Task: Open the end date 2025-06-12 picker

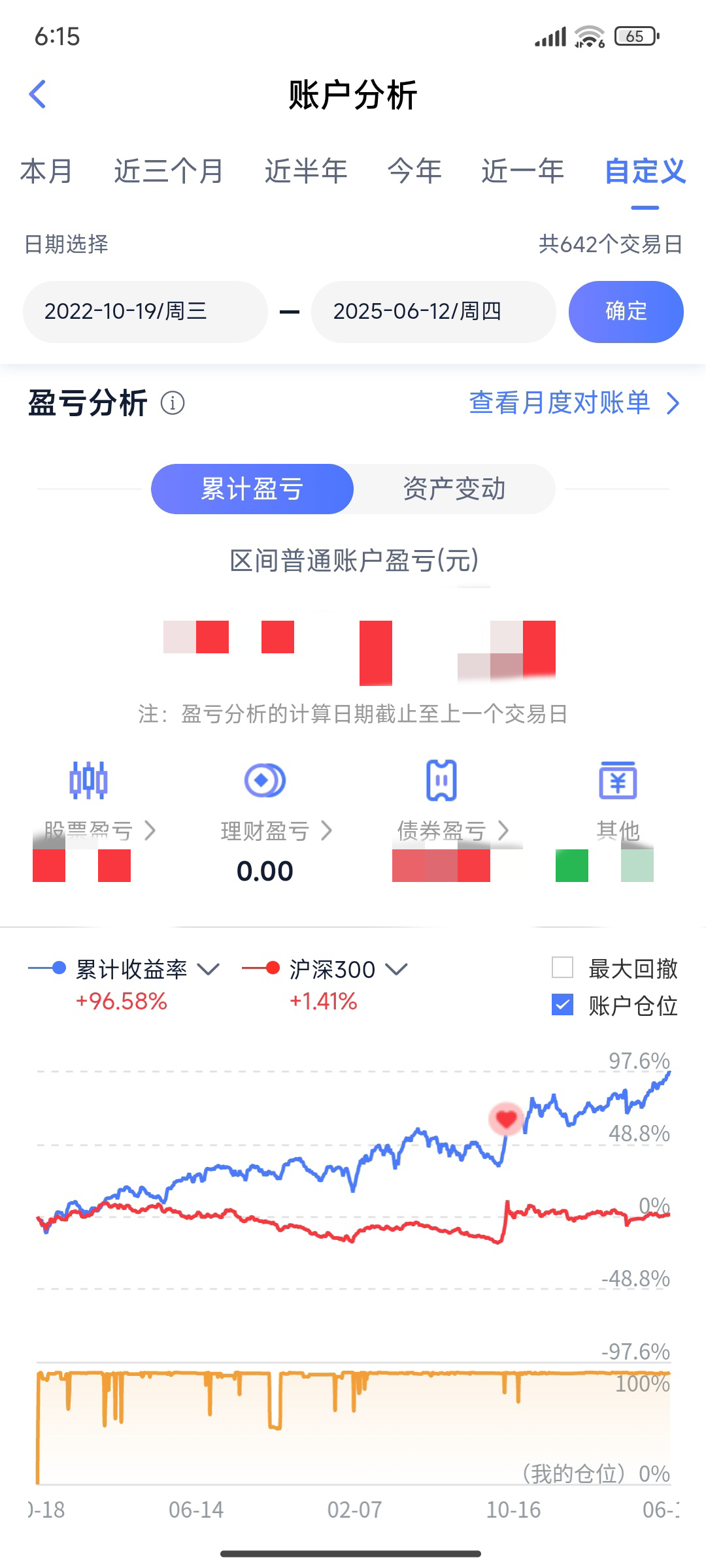Action: tap(433, 312)
